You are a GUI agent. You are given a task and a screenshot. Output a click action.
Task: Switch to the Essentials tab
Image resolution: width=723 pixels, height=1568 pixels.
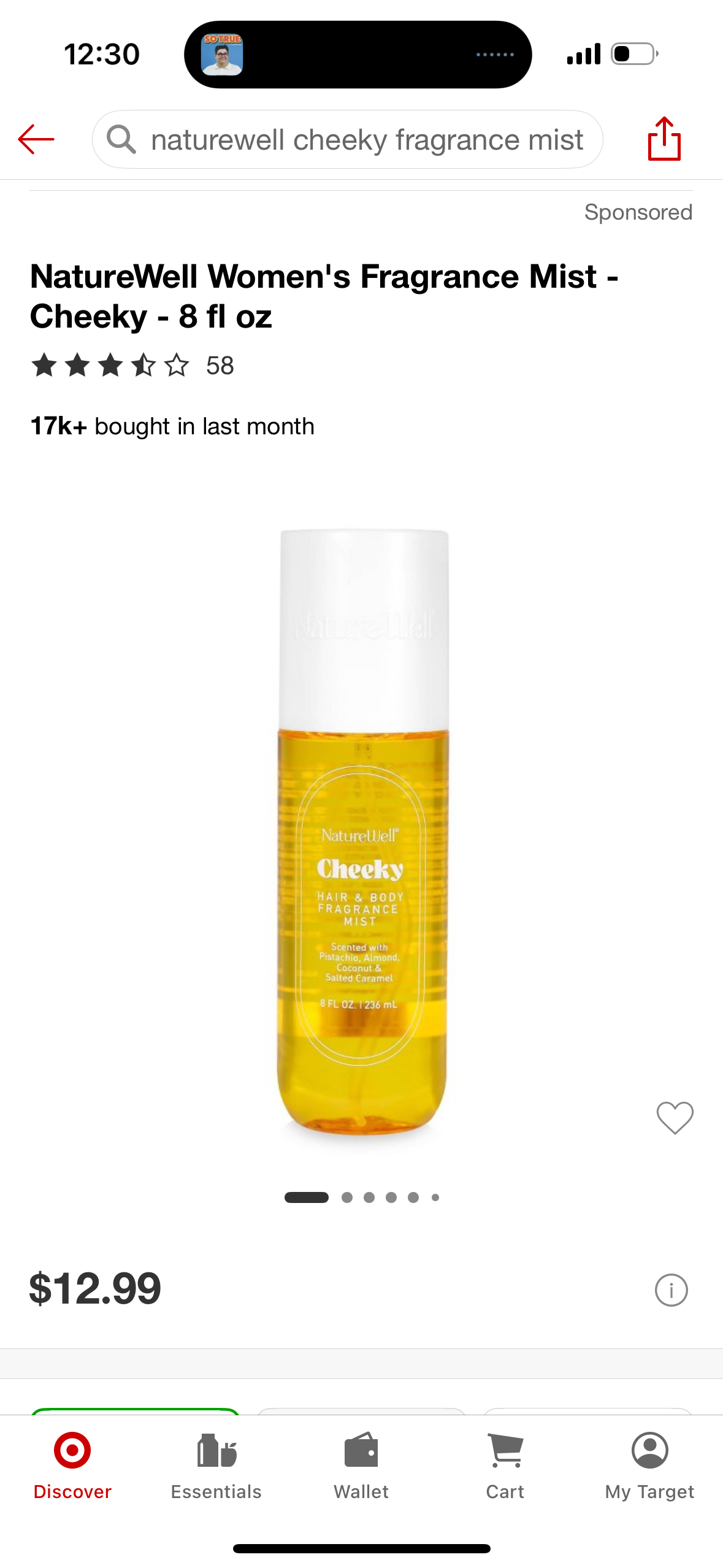[216, 1465]
